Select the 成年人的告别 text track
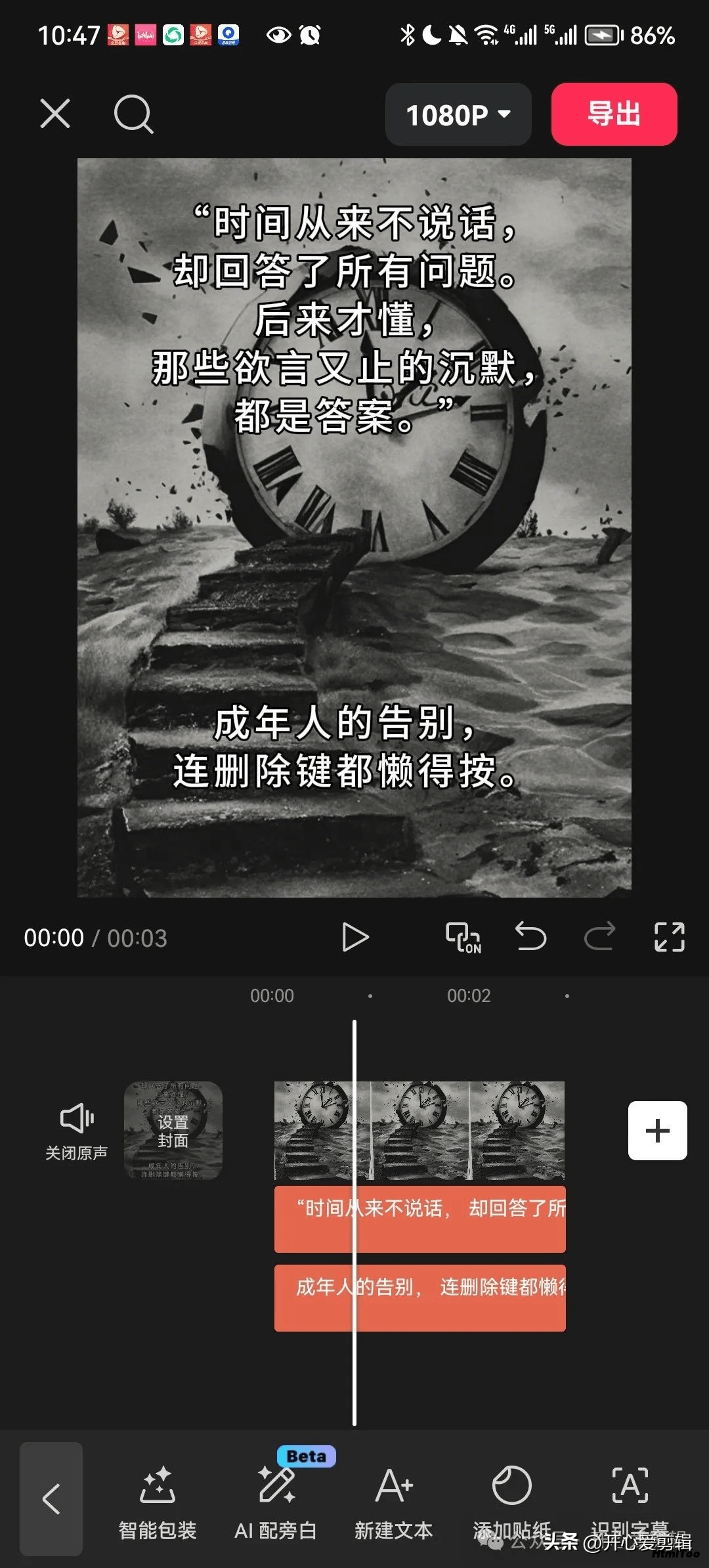The image size is (709, 1568). tap(419, 1298)
